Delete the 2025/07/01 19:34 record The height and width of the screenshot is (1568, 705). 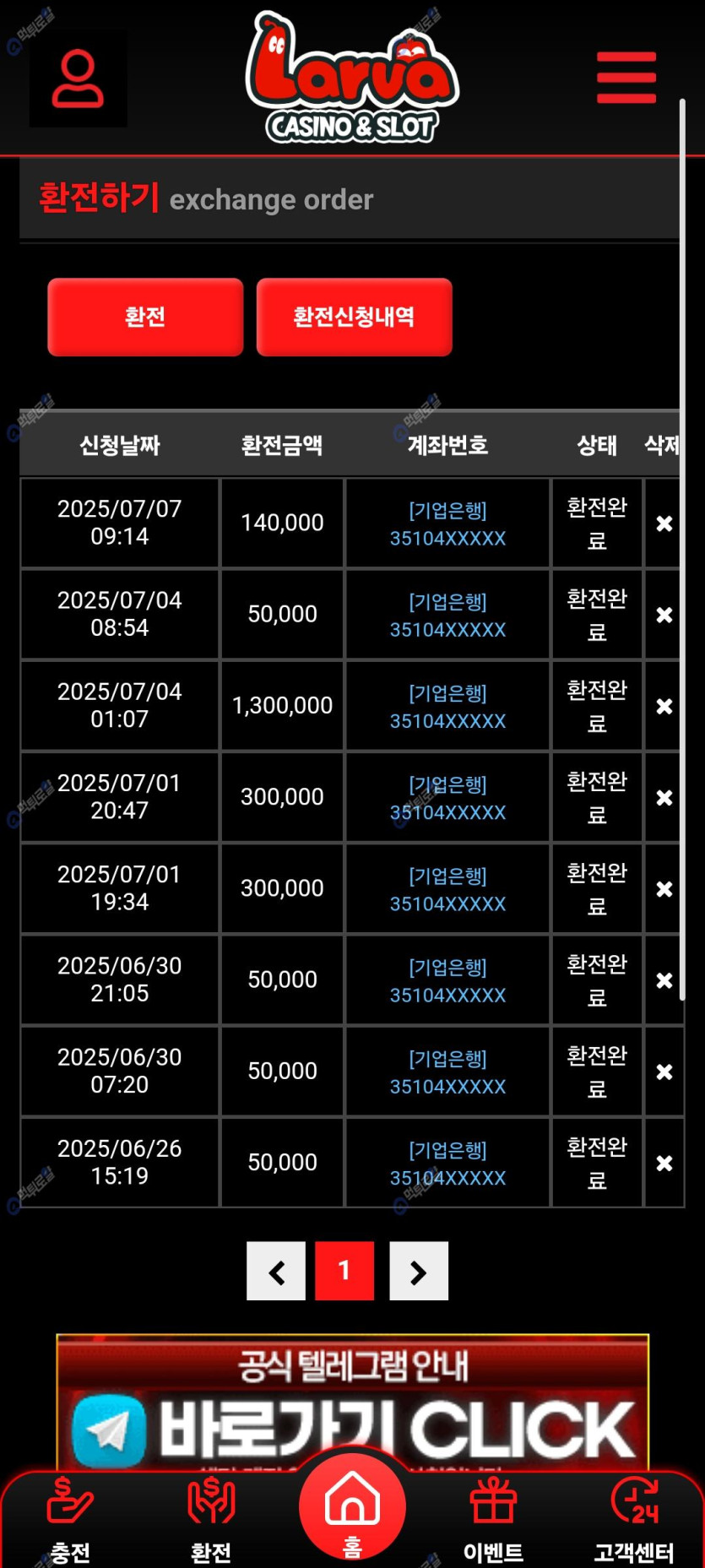click(664, 889)
